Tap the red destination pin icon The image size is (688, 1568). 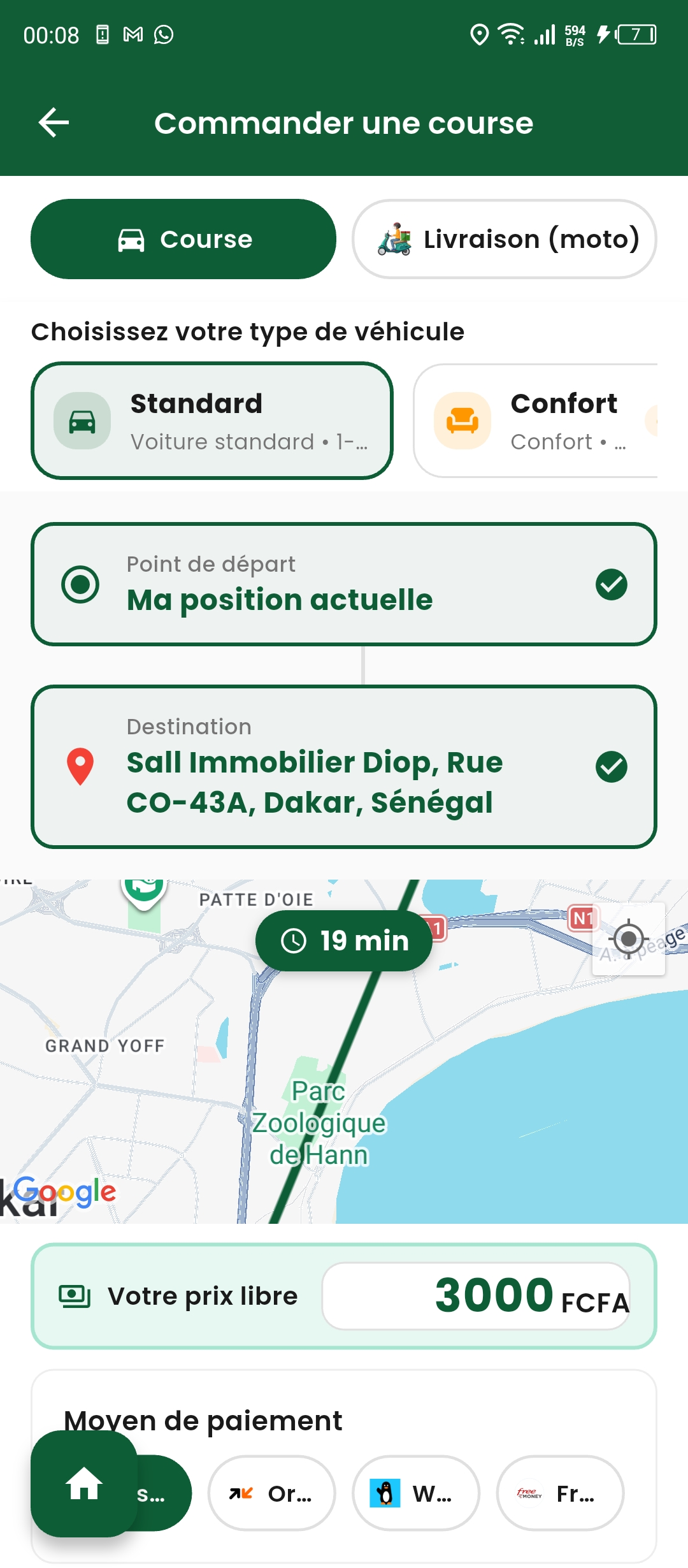click(80, 764)
